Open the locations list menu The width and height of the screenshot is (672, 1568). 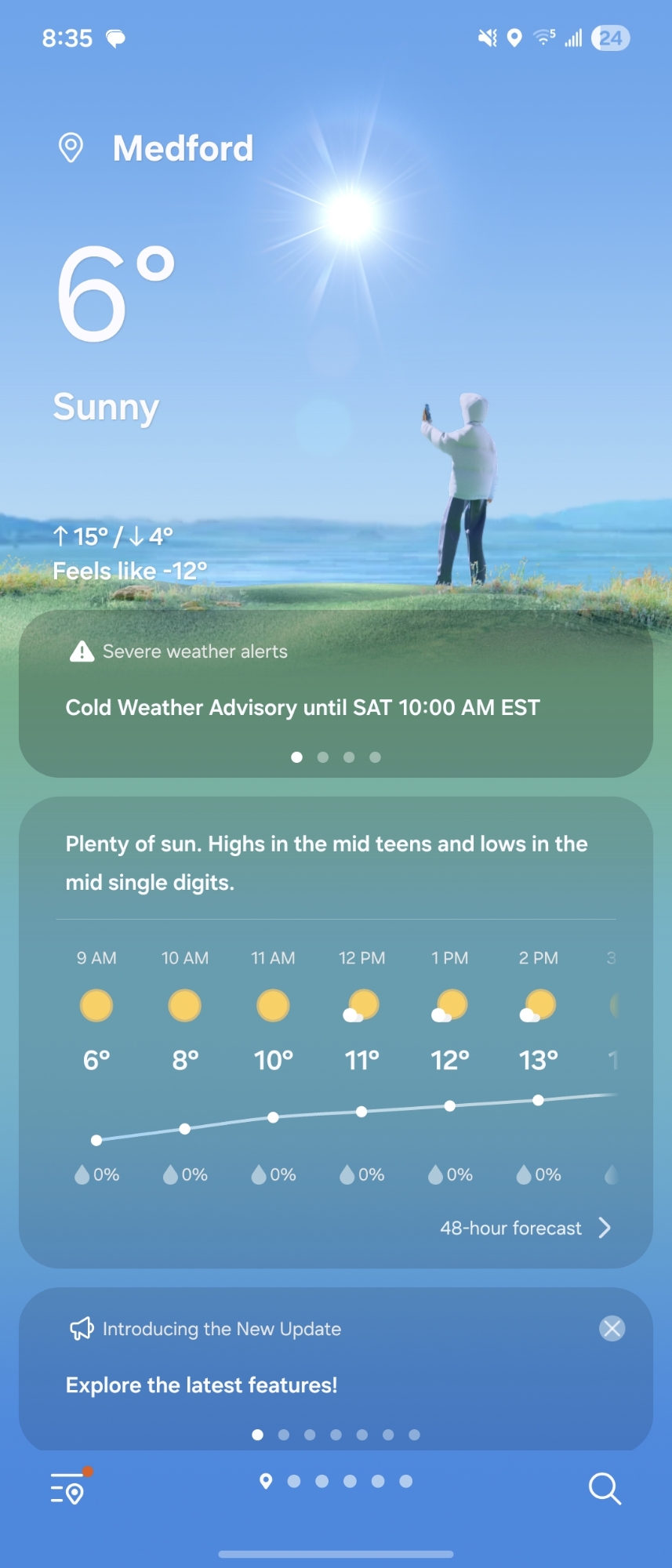tap(67, 1487)
